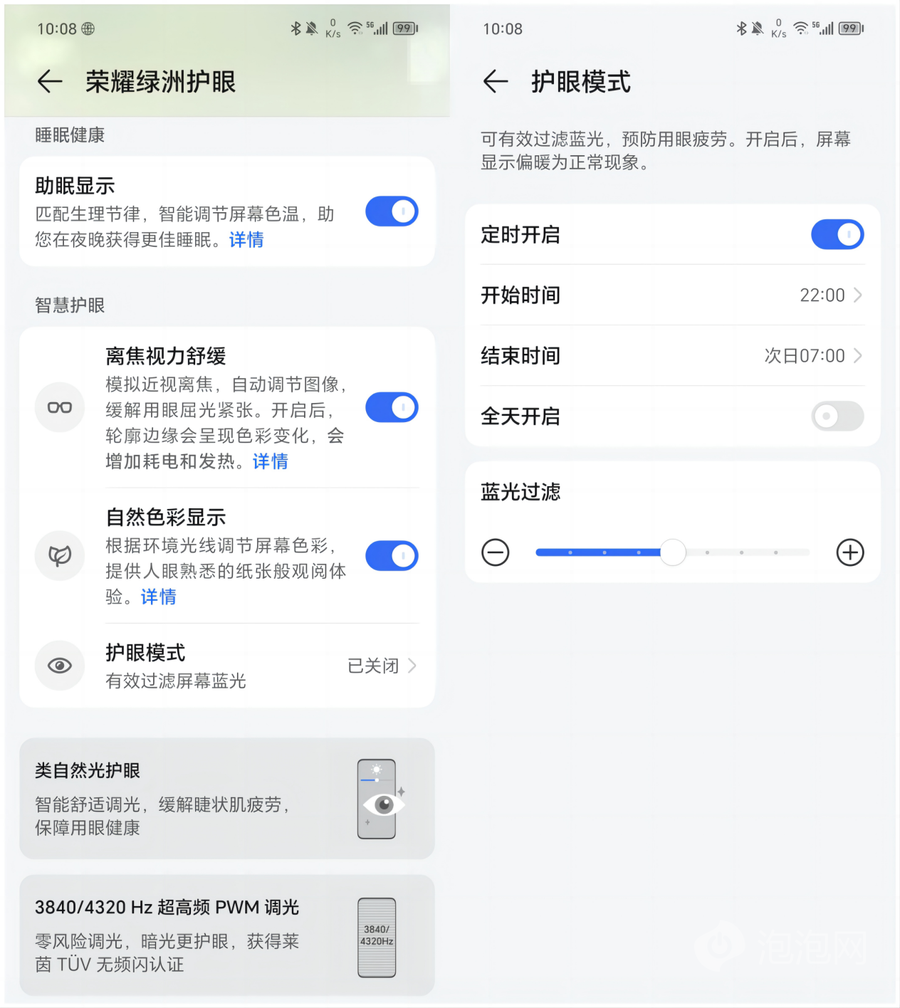Open the 详情 link under 助眠显示
The height and width of the screenshot is (1008, 900).
tap(246, 240)
